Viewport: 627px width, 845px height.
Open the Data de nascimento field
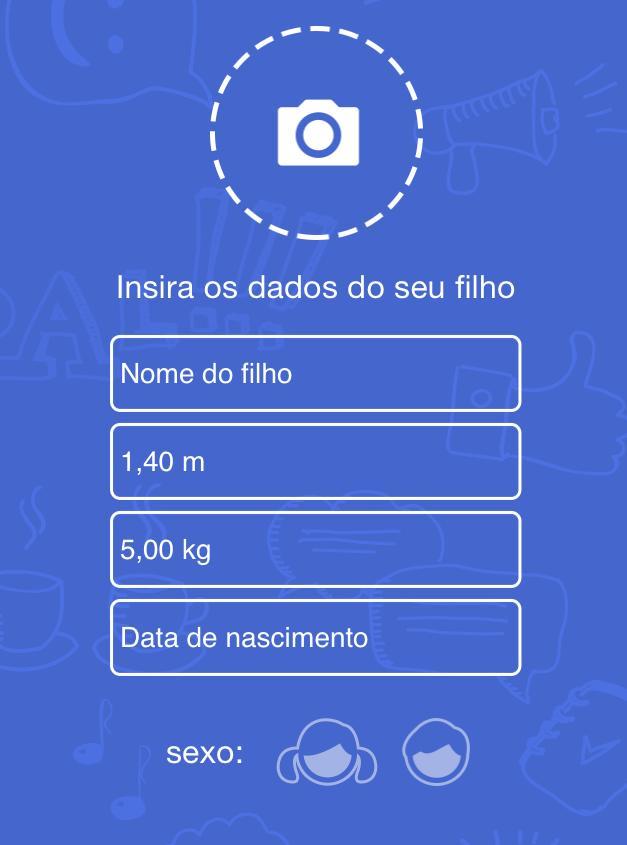coord(315,637)
